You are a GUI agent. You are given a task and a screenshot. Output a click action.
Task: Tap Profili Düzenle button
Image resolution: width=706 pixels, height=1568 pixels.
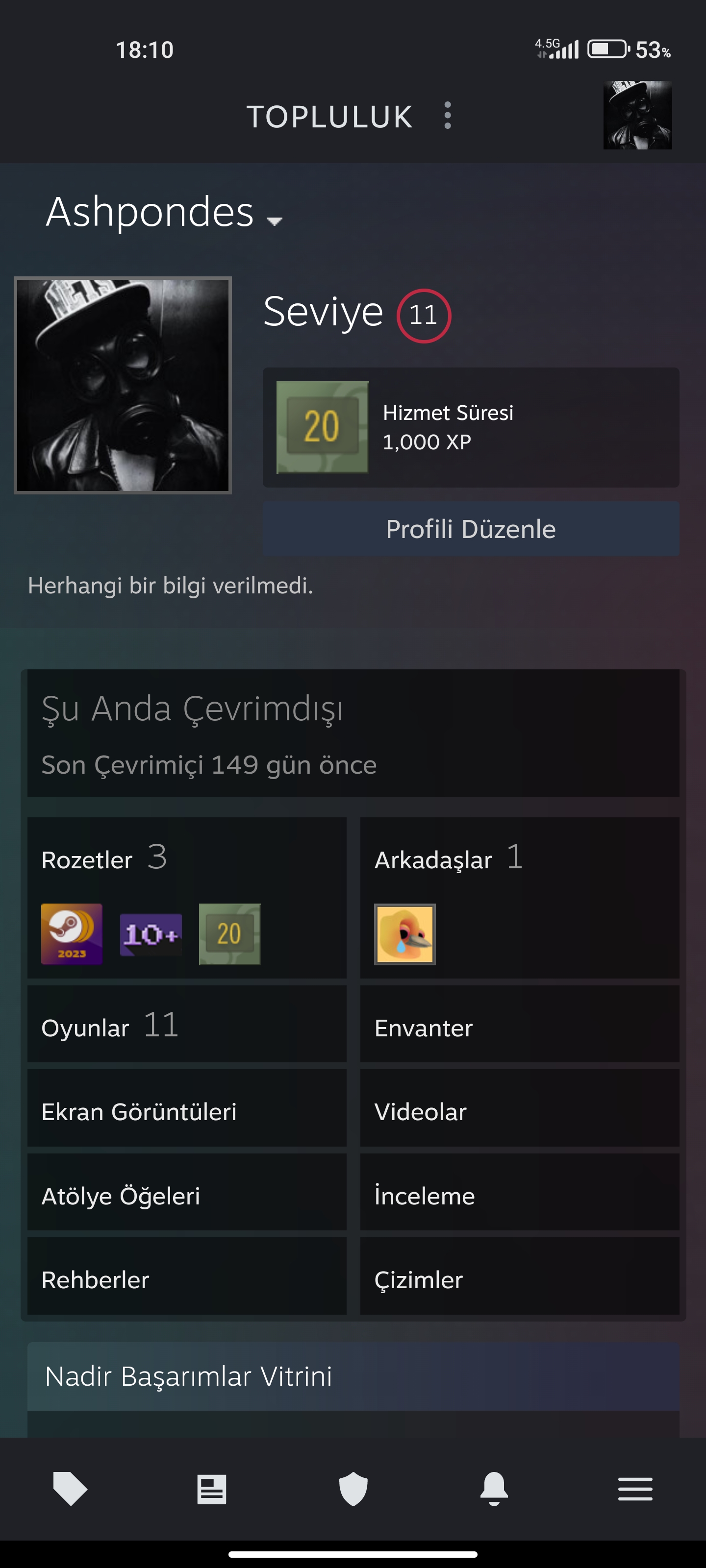(471, 528)
